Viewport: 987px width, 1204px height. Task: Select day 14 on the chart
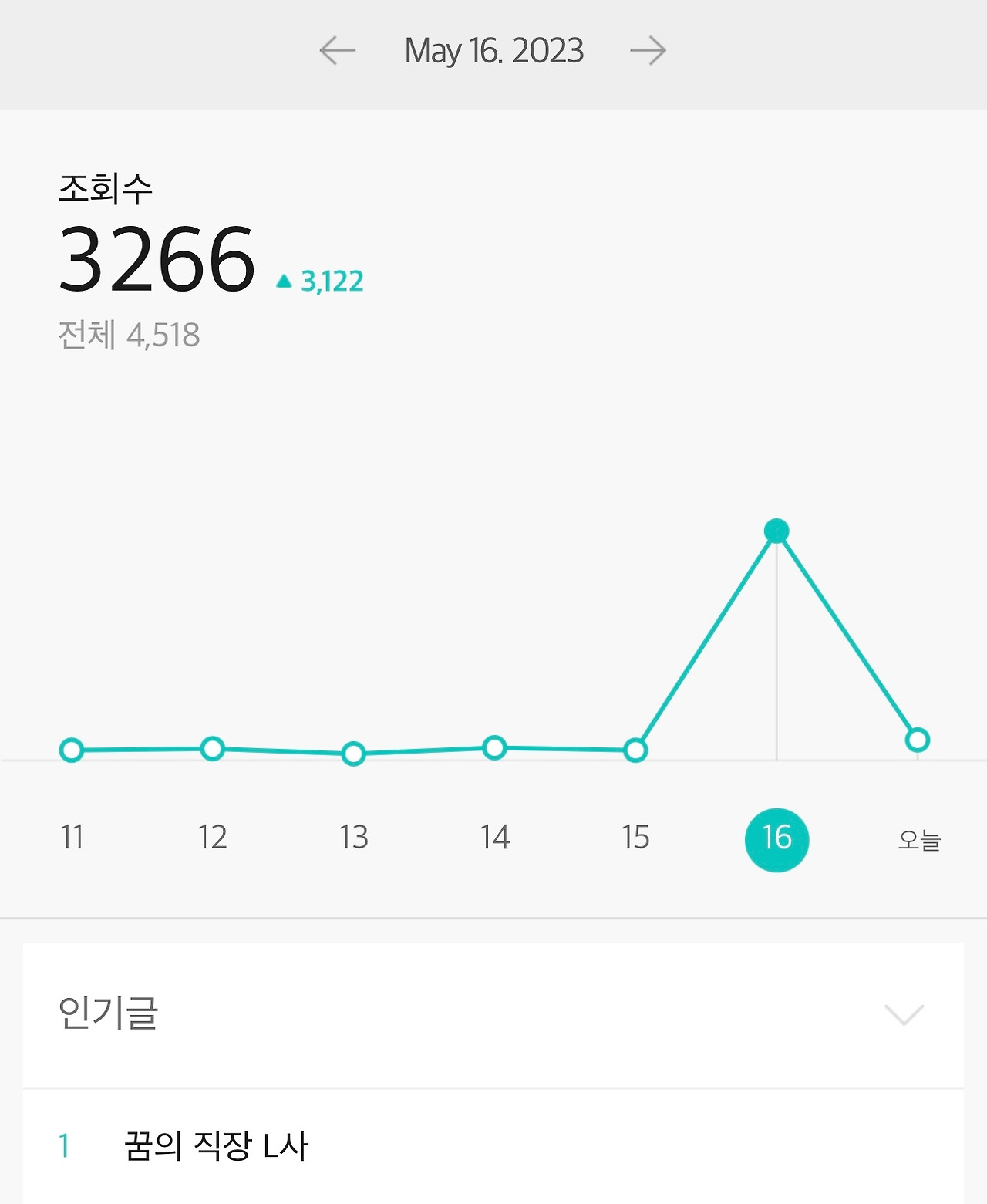495,838
